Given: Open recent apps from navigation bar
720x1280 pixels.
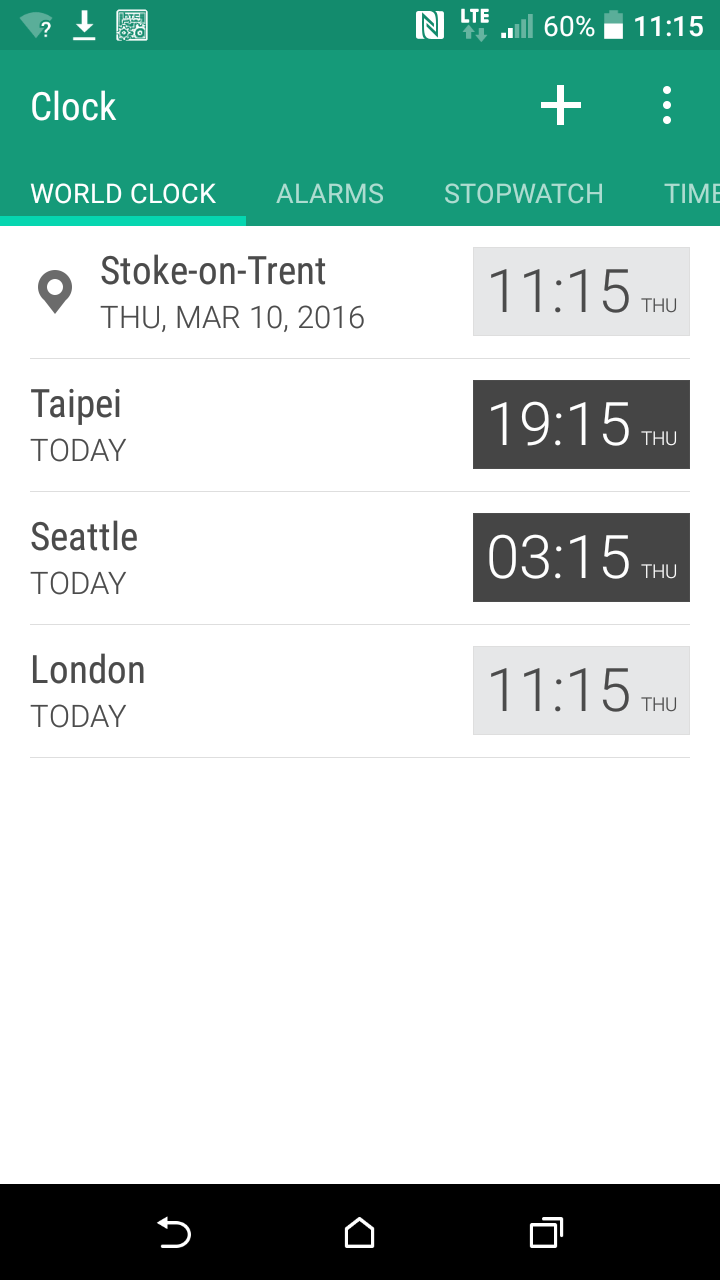Looking at the screenshot, I should [x=546, y=1232].
